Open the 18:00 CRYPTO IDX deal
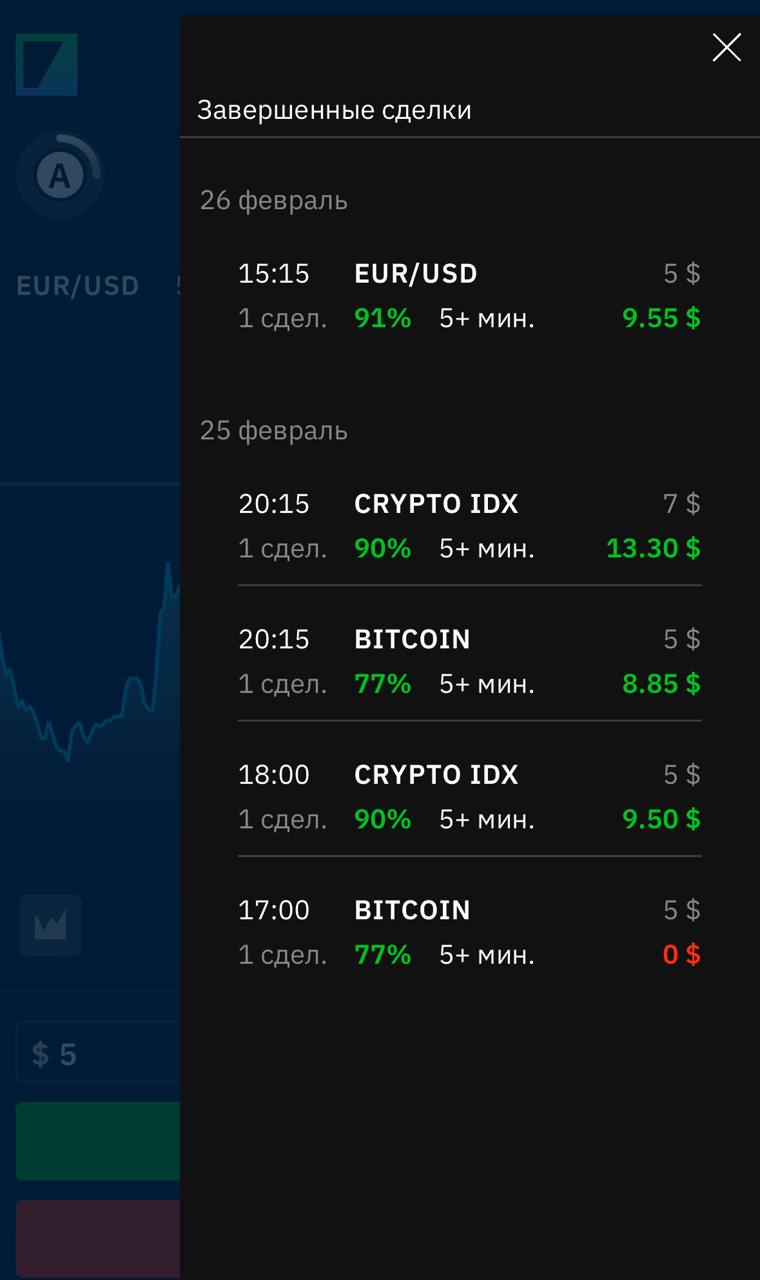Viewport: 760px width, 1280px height. (x=469, y=797)
